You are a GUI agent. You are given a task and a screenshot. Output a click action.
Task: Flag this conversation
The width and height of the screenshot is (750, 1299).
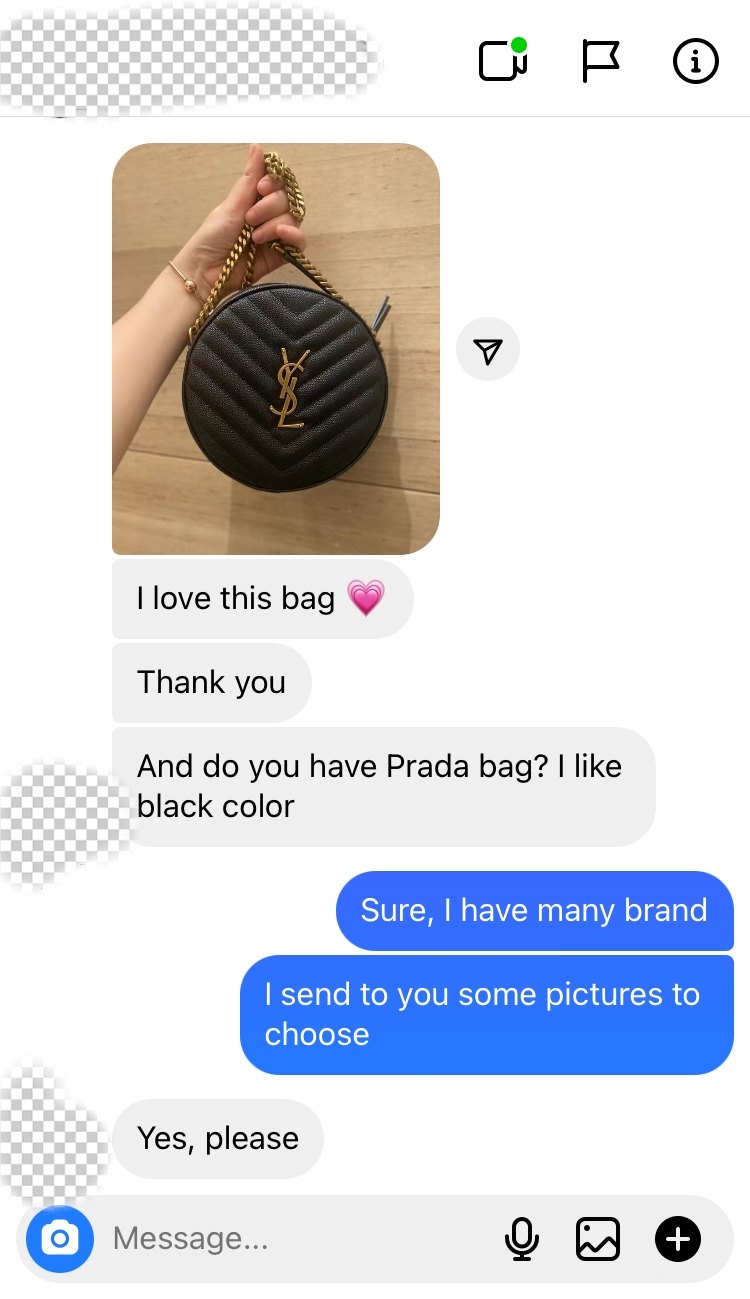point(601,61)
